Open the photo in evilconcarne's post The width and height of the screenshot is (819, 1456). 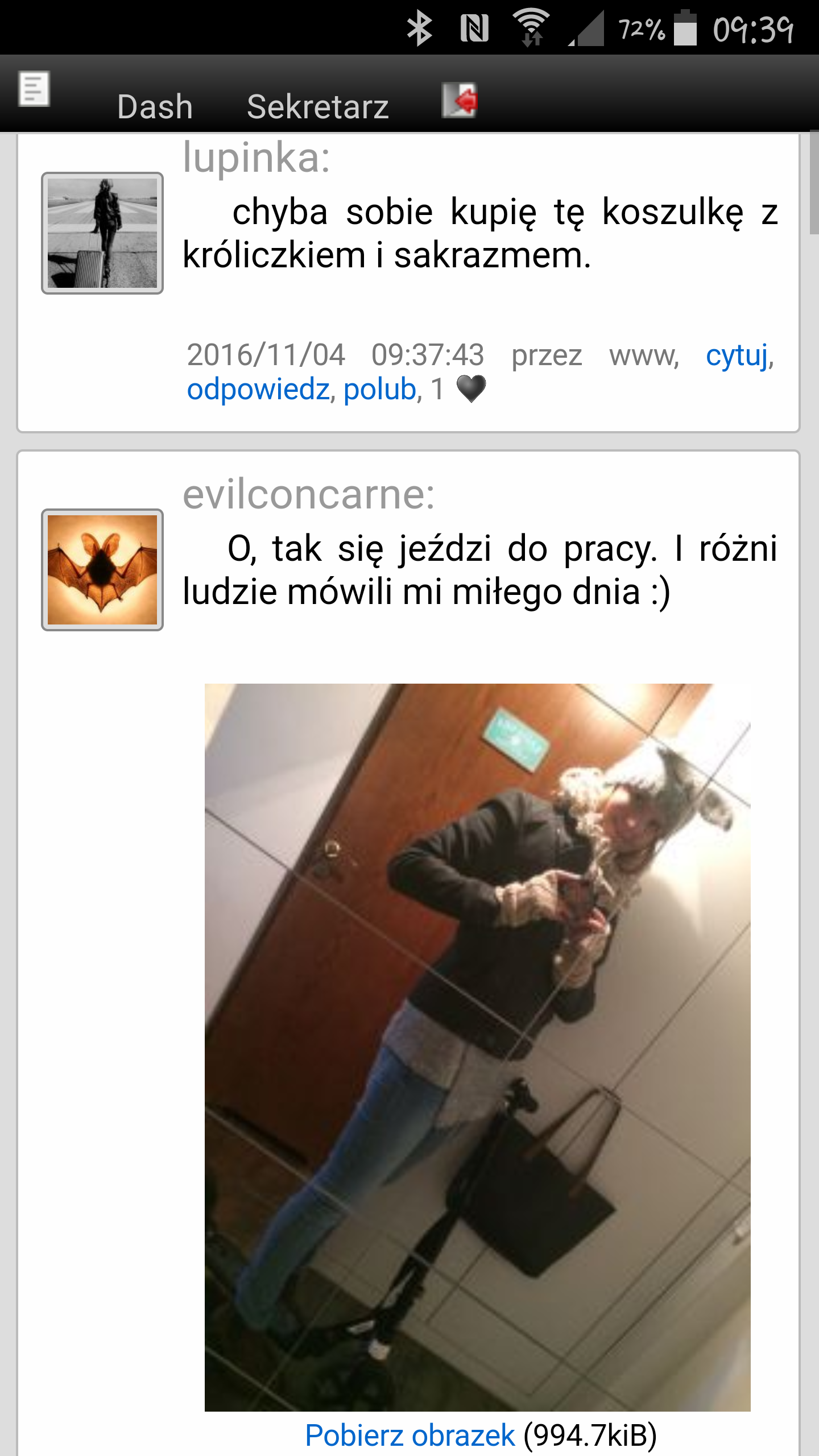[478, 1048]
